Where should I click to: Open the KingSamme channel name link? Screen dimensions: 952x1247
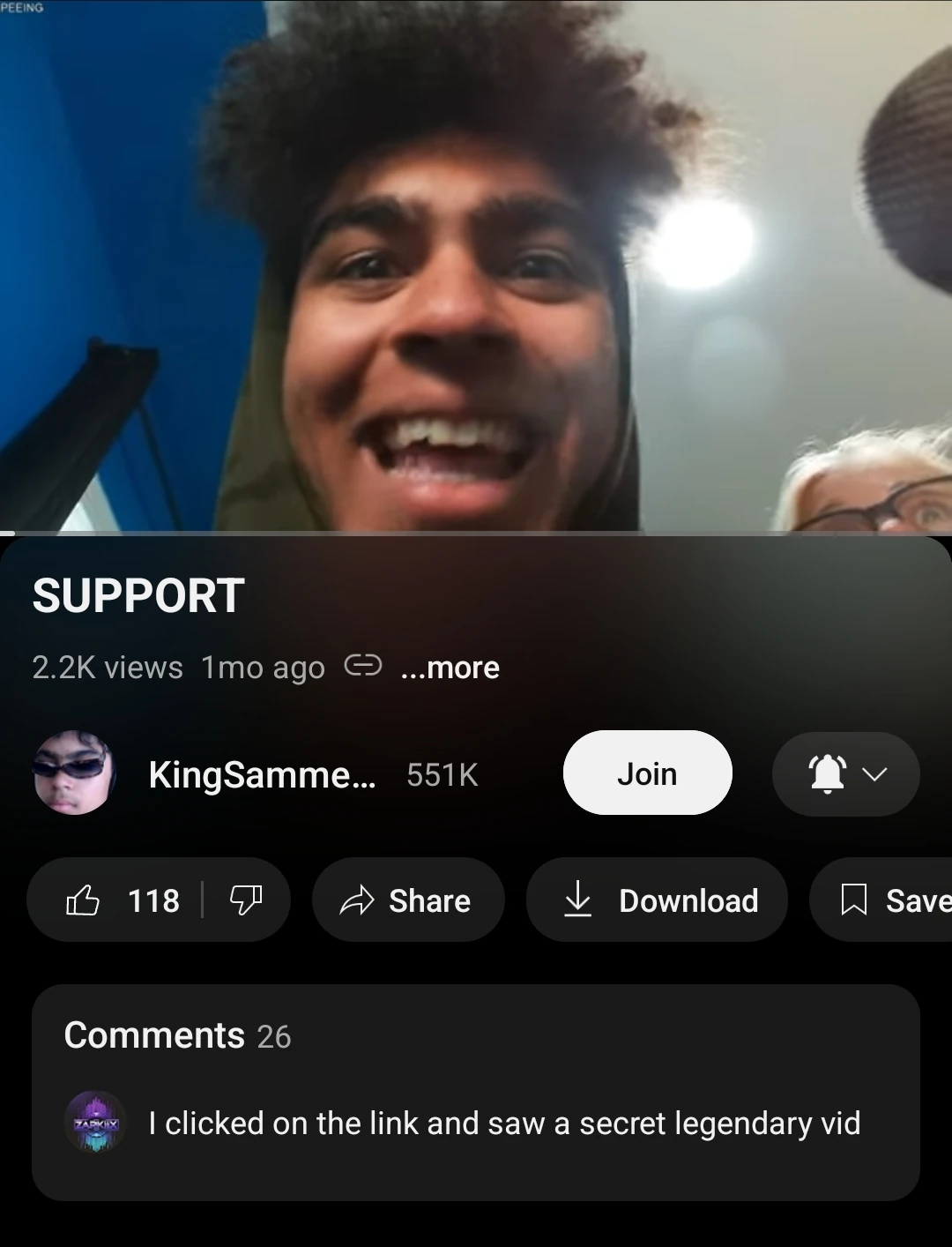click(x=262, y=775)
